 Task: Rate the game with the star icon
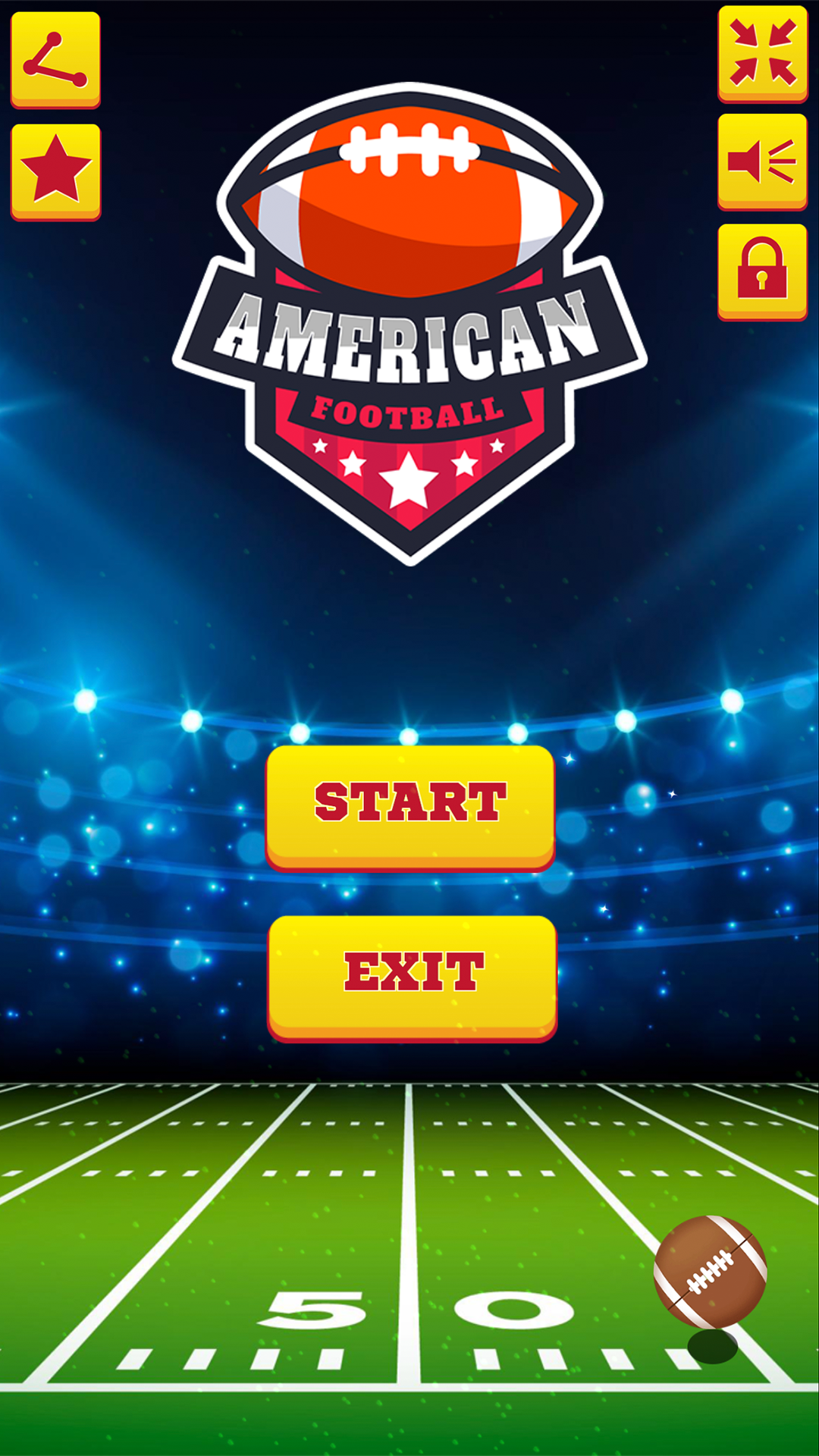click(55, 171)
